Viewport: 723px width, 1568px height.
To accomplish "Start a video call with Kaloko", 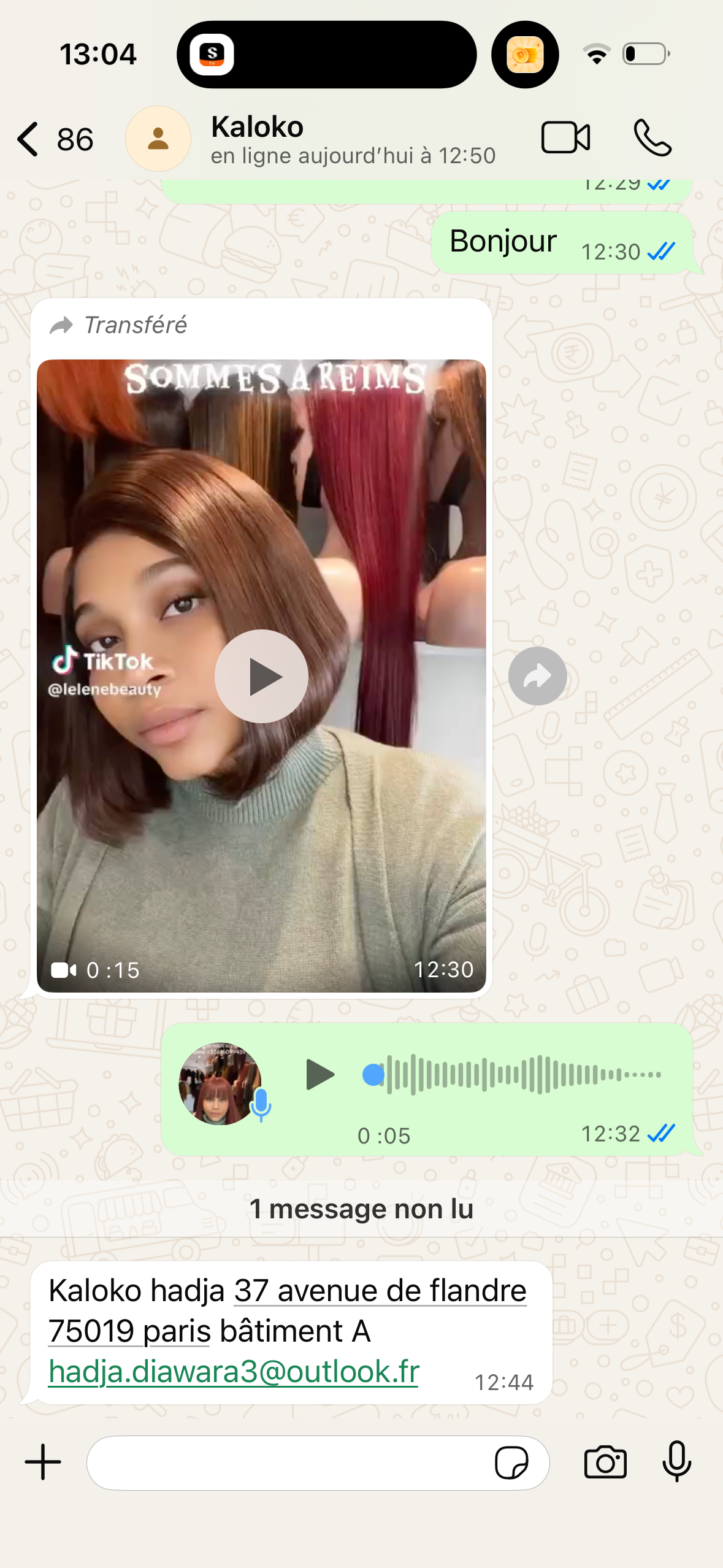I will pos(565,137).
